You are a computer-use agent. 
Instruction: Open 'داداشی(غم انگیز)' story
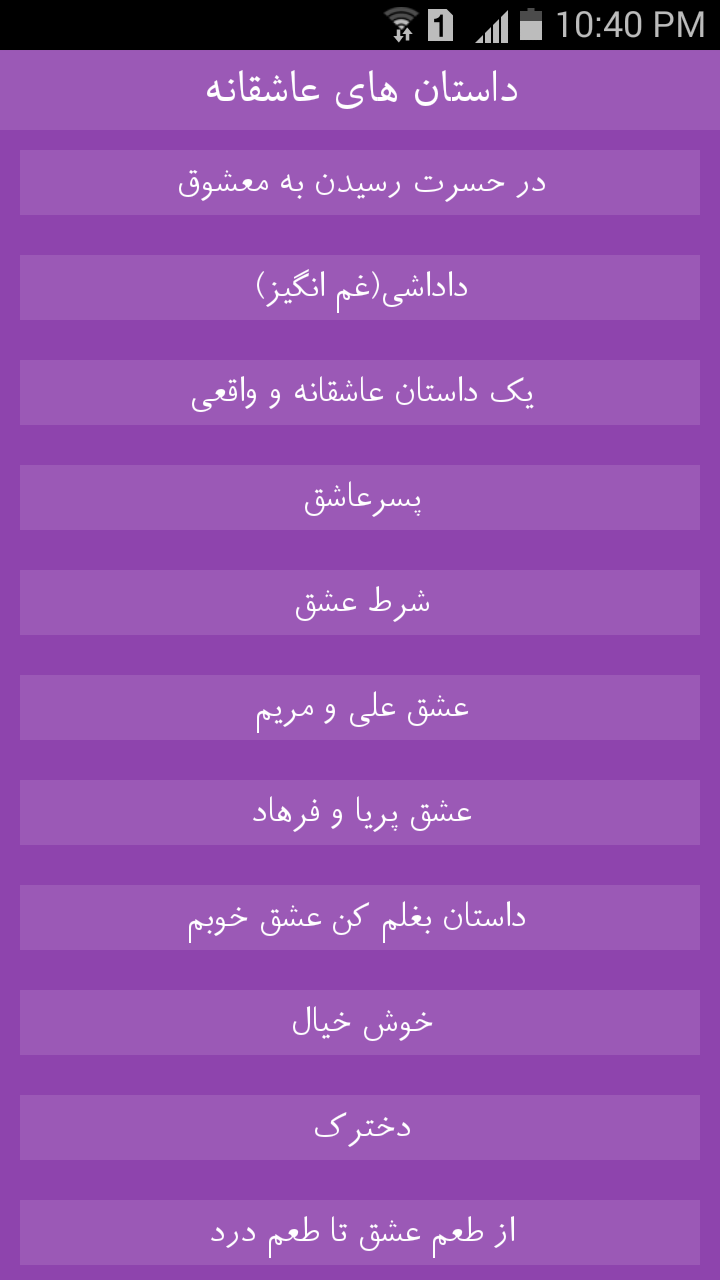coord(360,287)
